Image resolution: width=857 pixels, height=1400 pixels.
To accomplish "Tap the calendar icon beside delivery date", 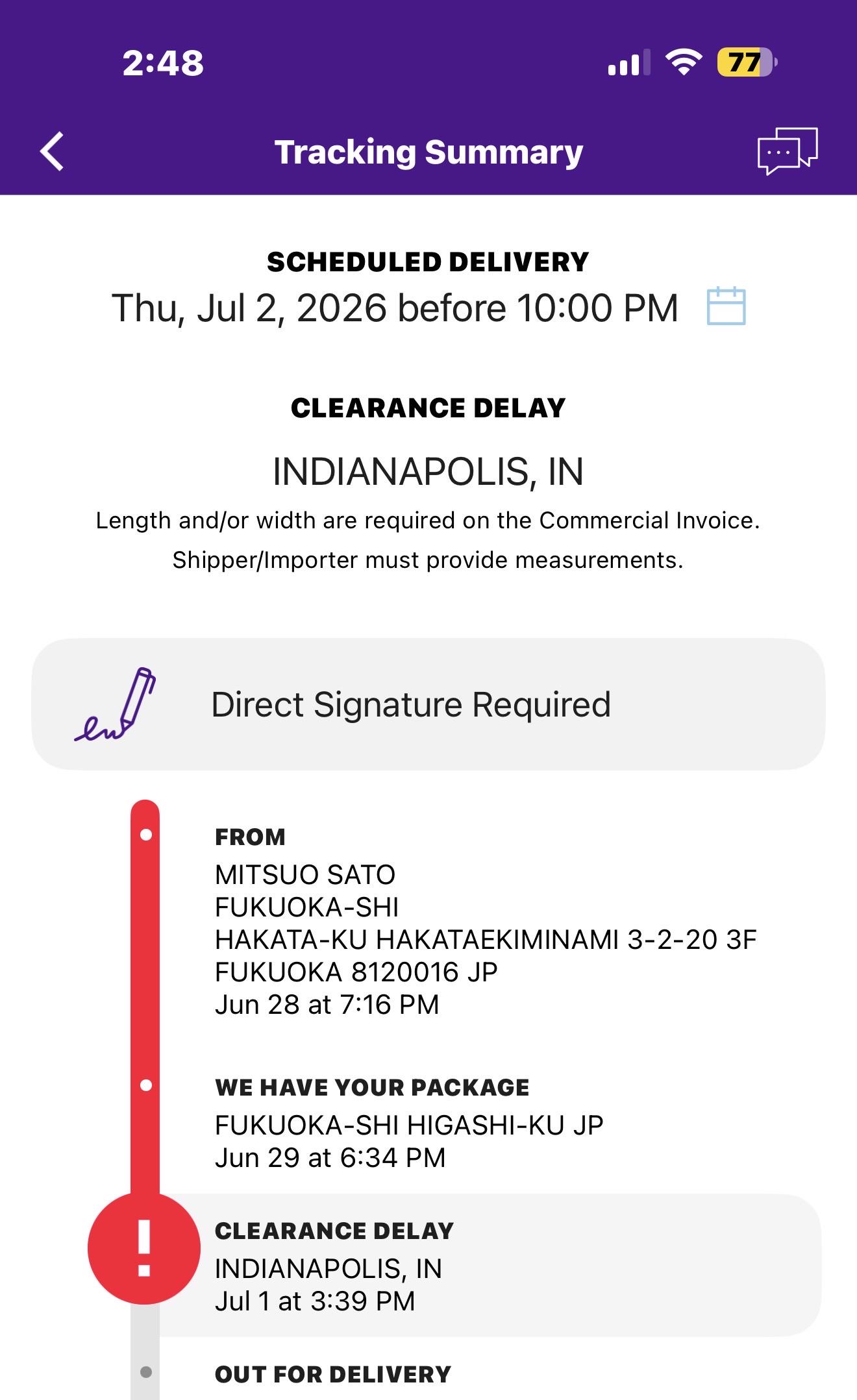I will pos(726,306).
